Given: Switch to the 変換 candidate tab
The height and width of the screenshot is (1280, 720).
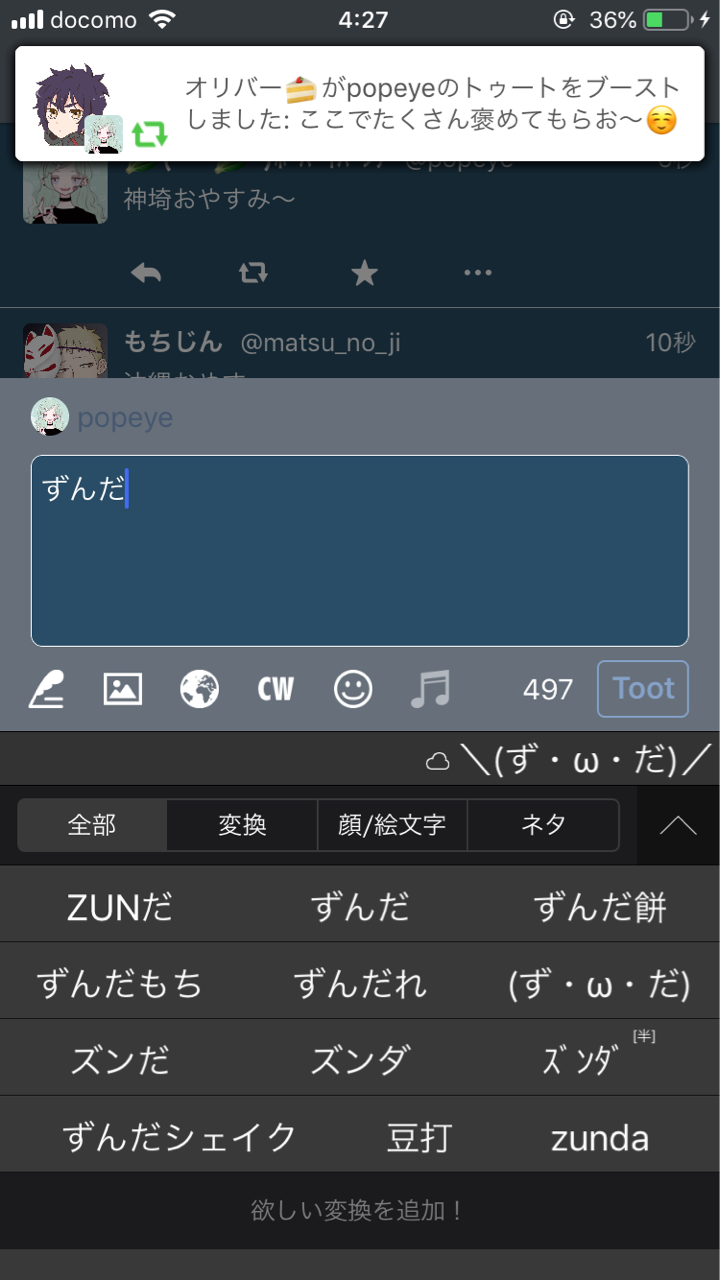Looking at the screenshot, I should coord(242,825).
